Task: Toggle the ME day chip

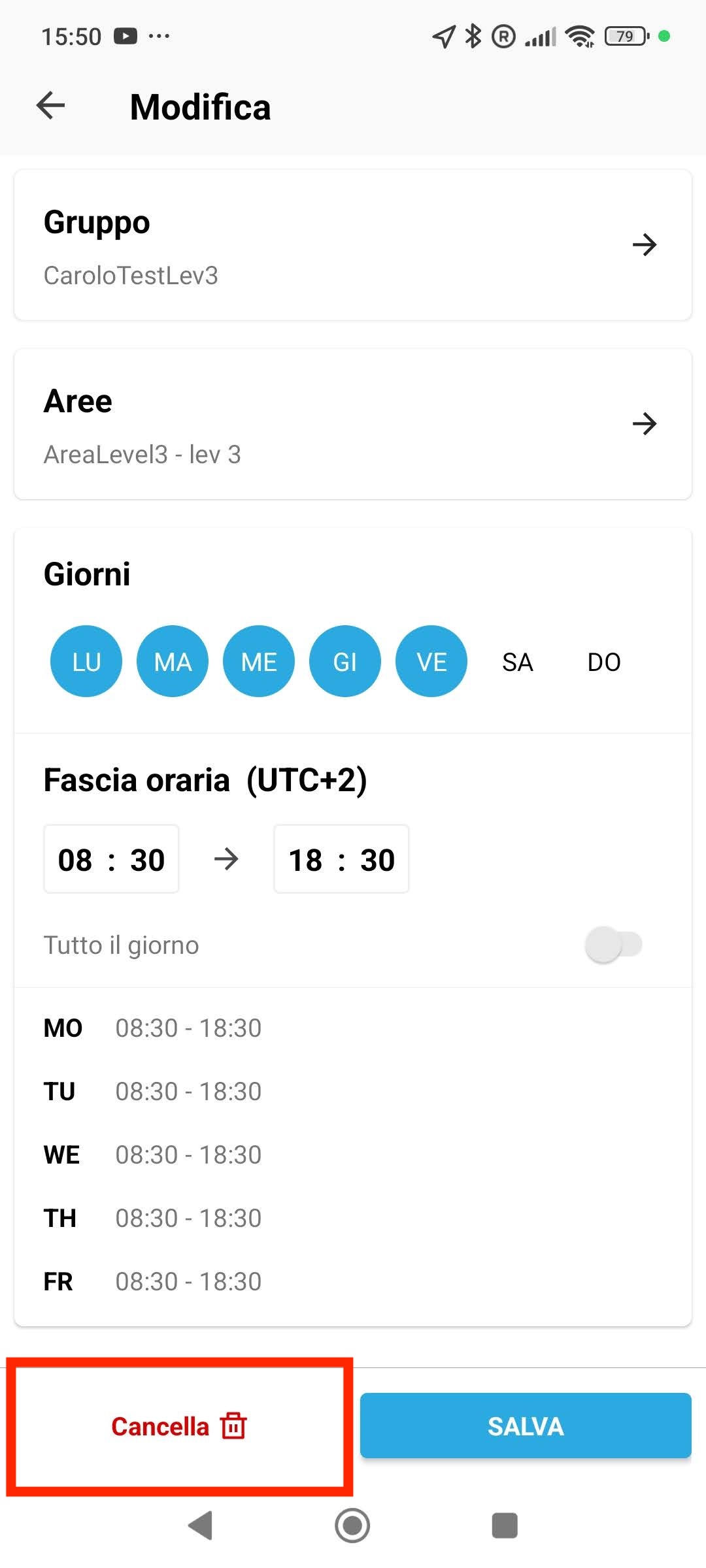Action: [259, 661]
